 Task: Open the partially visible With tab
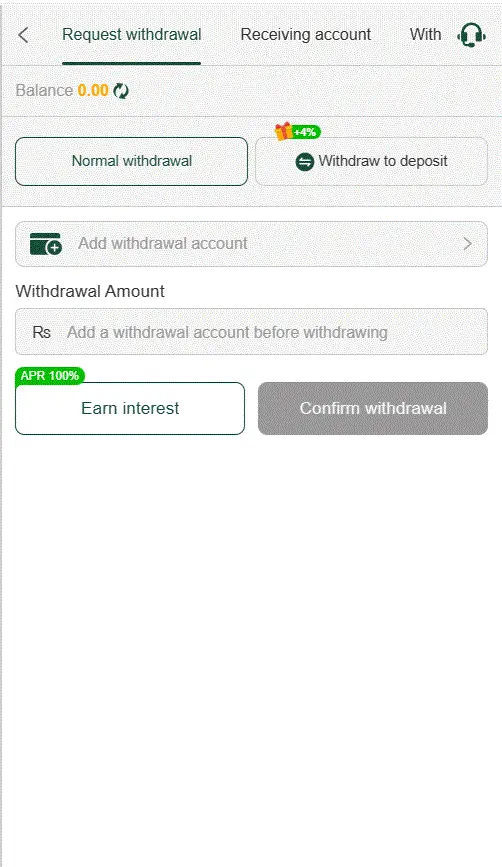[425, 34]
